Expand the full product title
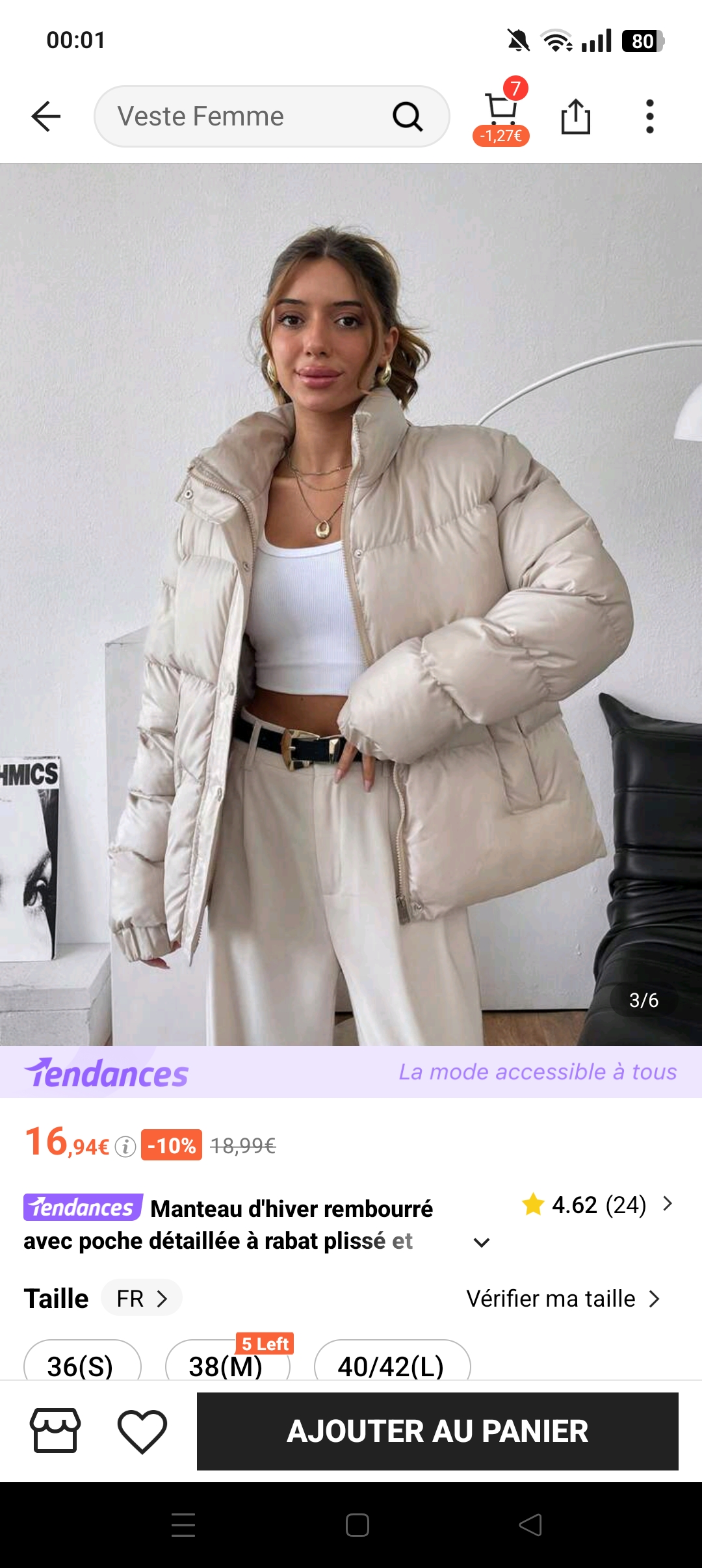The width and height of the screenshot is (702, 1568). [x=482, y=1242]
